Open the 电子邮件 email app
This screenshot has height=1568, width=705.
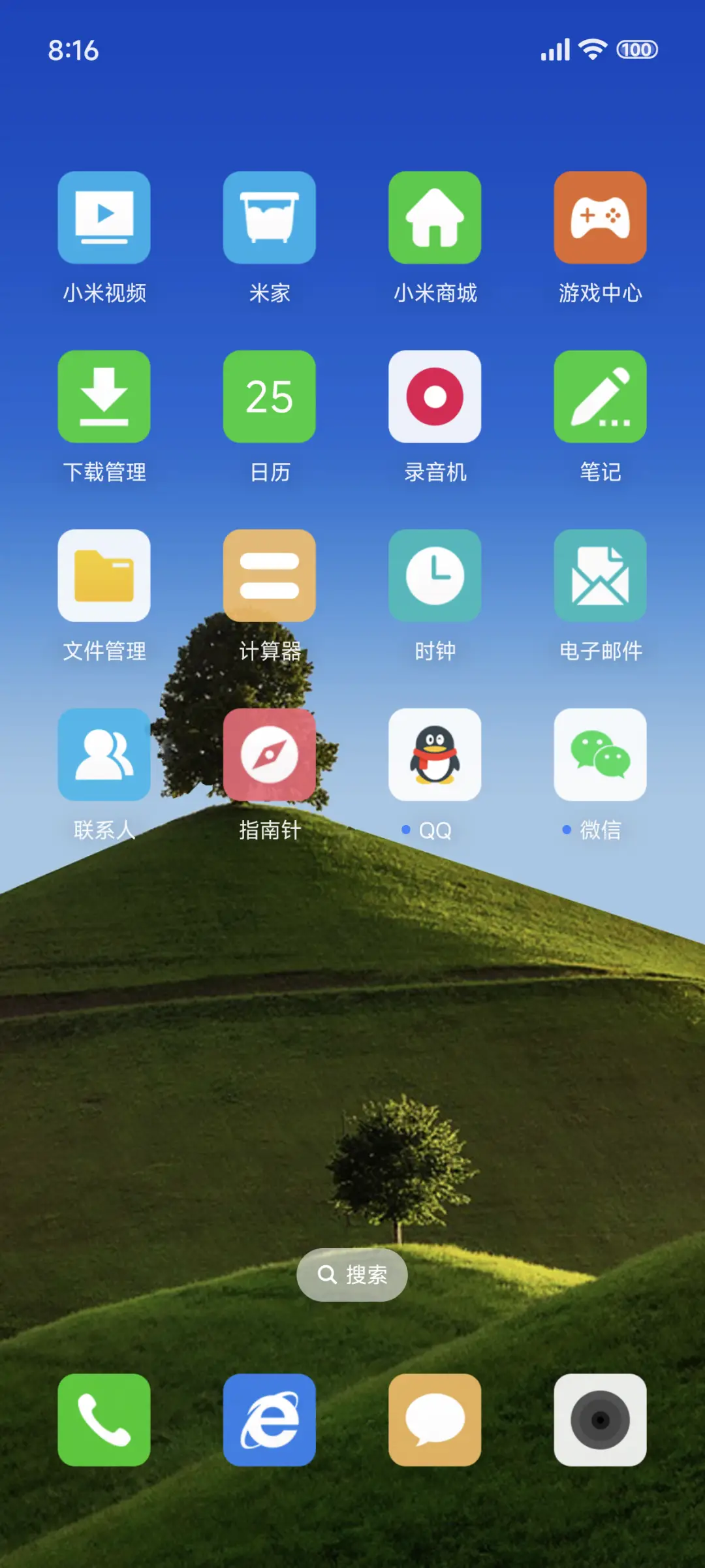(x=601, y=576)
